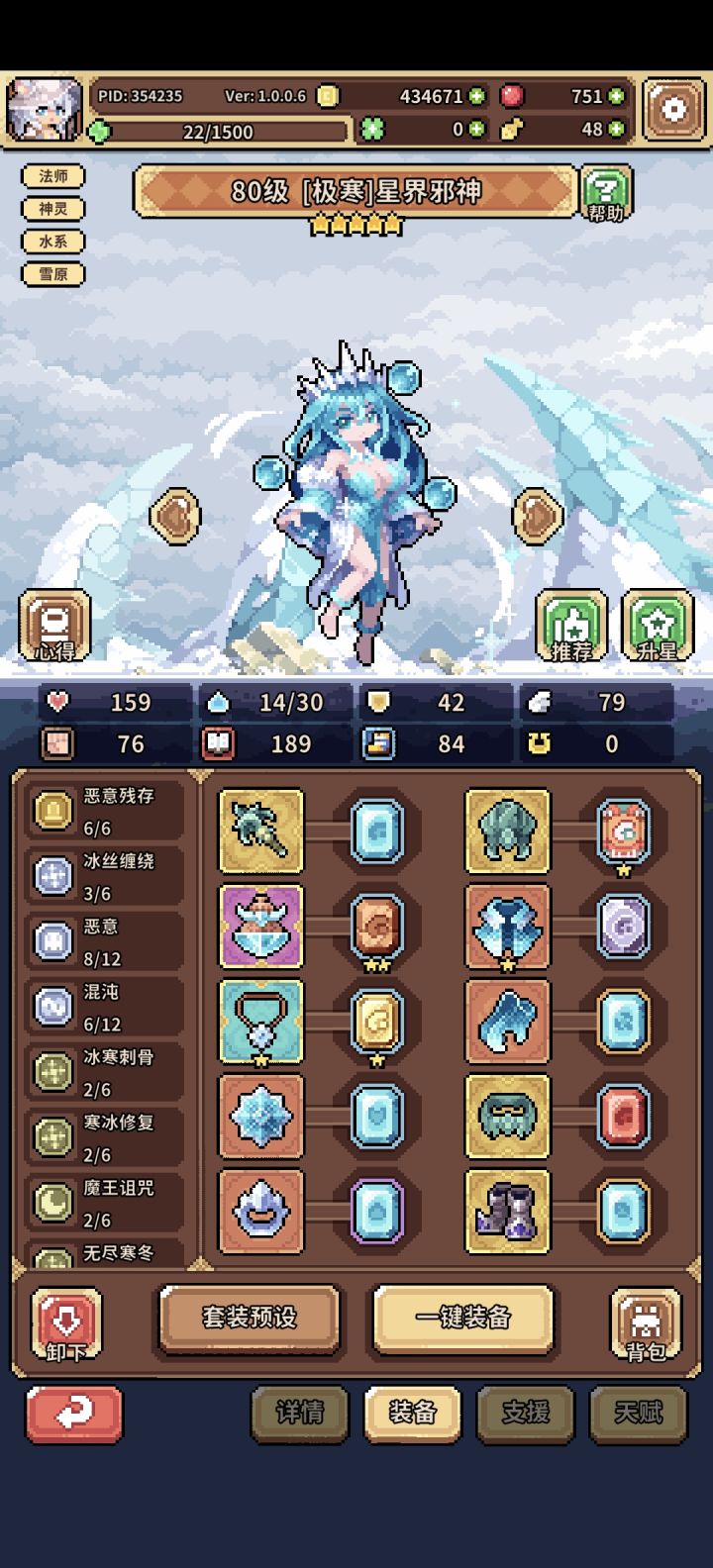The width and height of the screenshot is (713, 1568).
Task: Select the staff weapon equipment slot
Action: [260, 831]
